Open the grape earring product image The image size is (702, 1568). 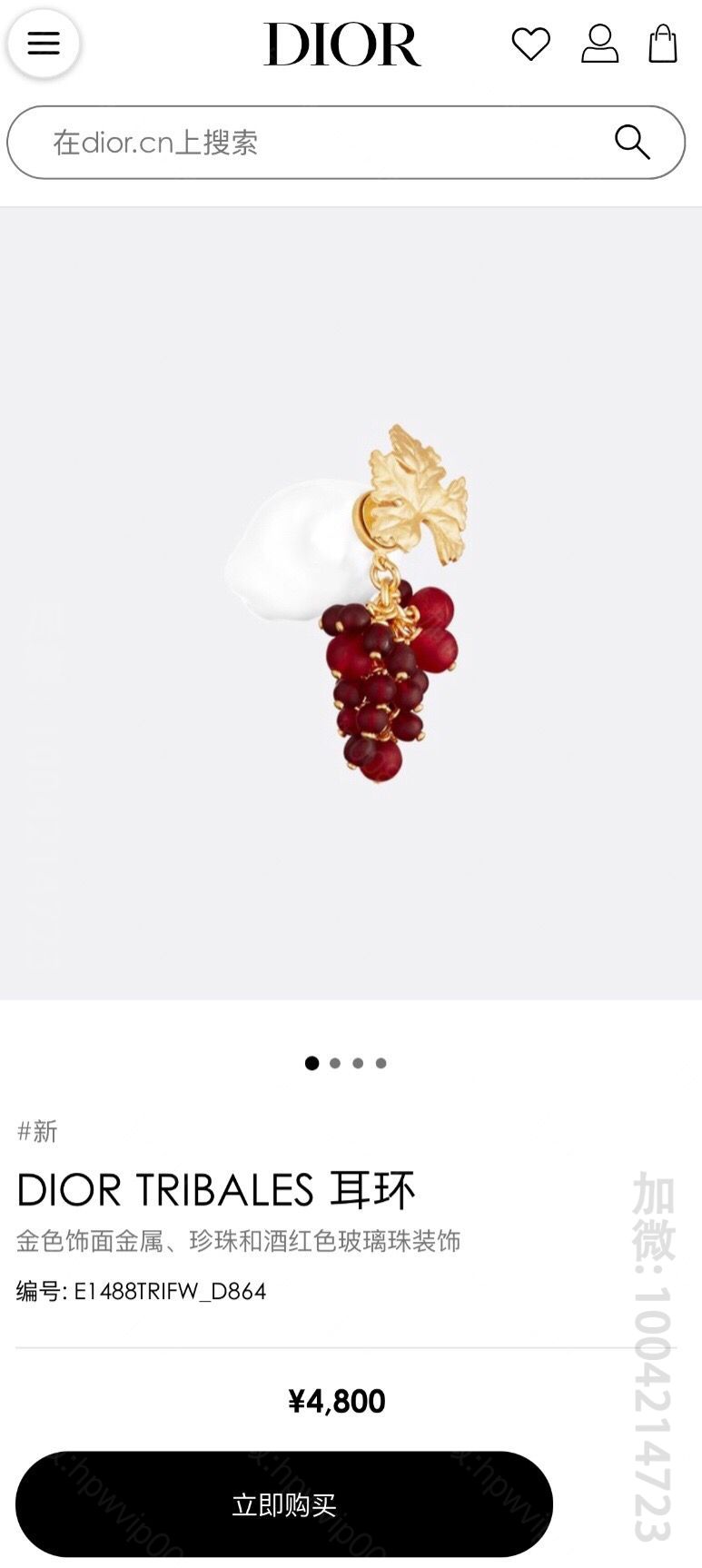351,603
